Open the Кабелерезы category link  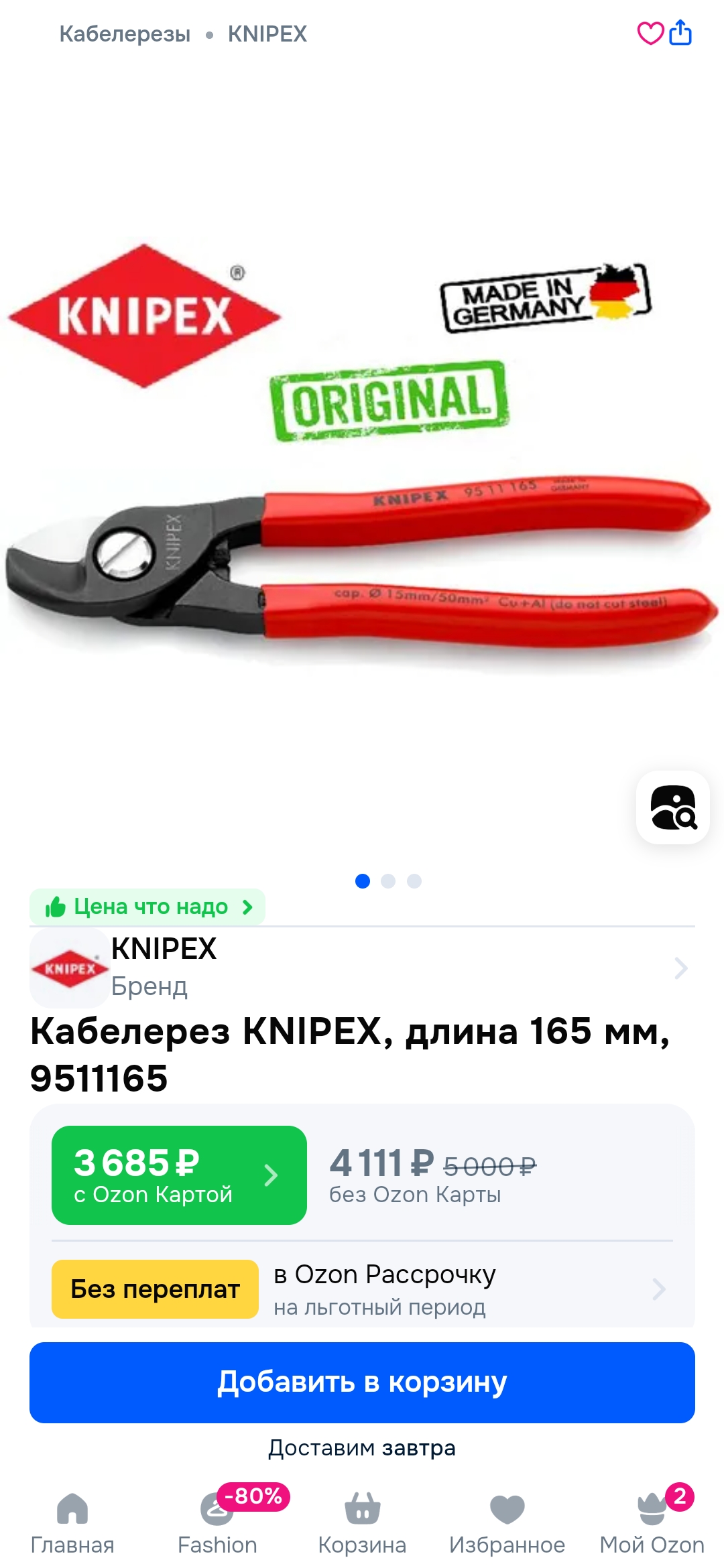click(125, 34)
